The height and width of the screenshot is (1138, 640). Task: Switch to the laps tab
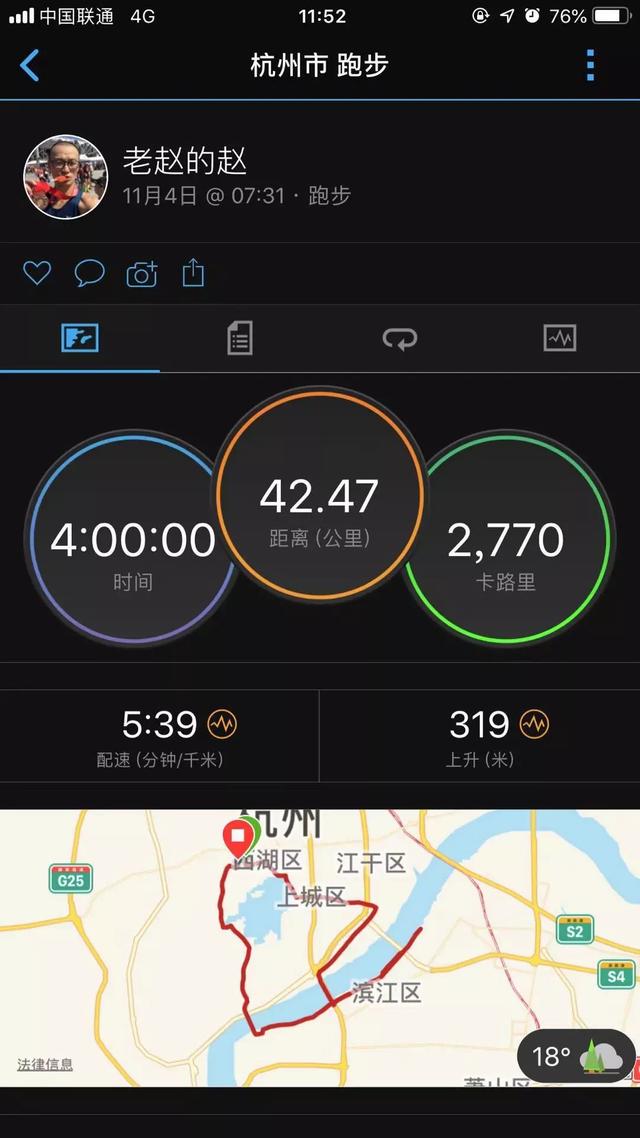[400, 338]
